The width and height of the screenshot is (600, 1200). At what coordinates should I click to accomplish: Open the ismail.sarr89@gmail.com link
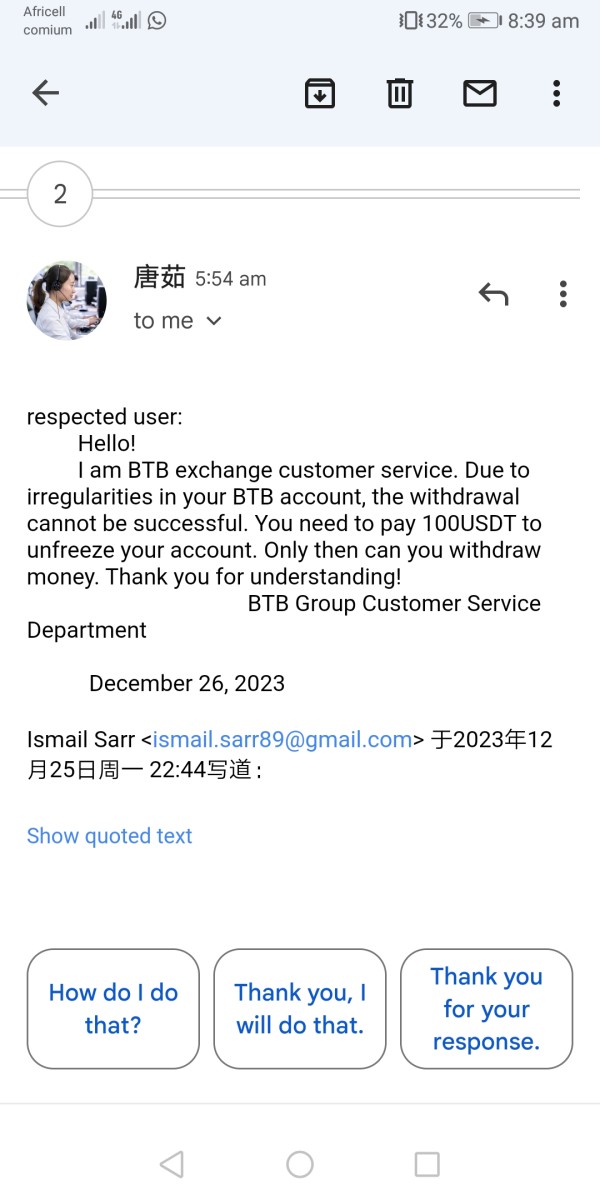coord(282,740)
